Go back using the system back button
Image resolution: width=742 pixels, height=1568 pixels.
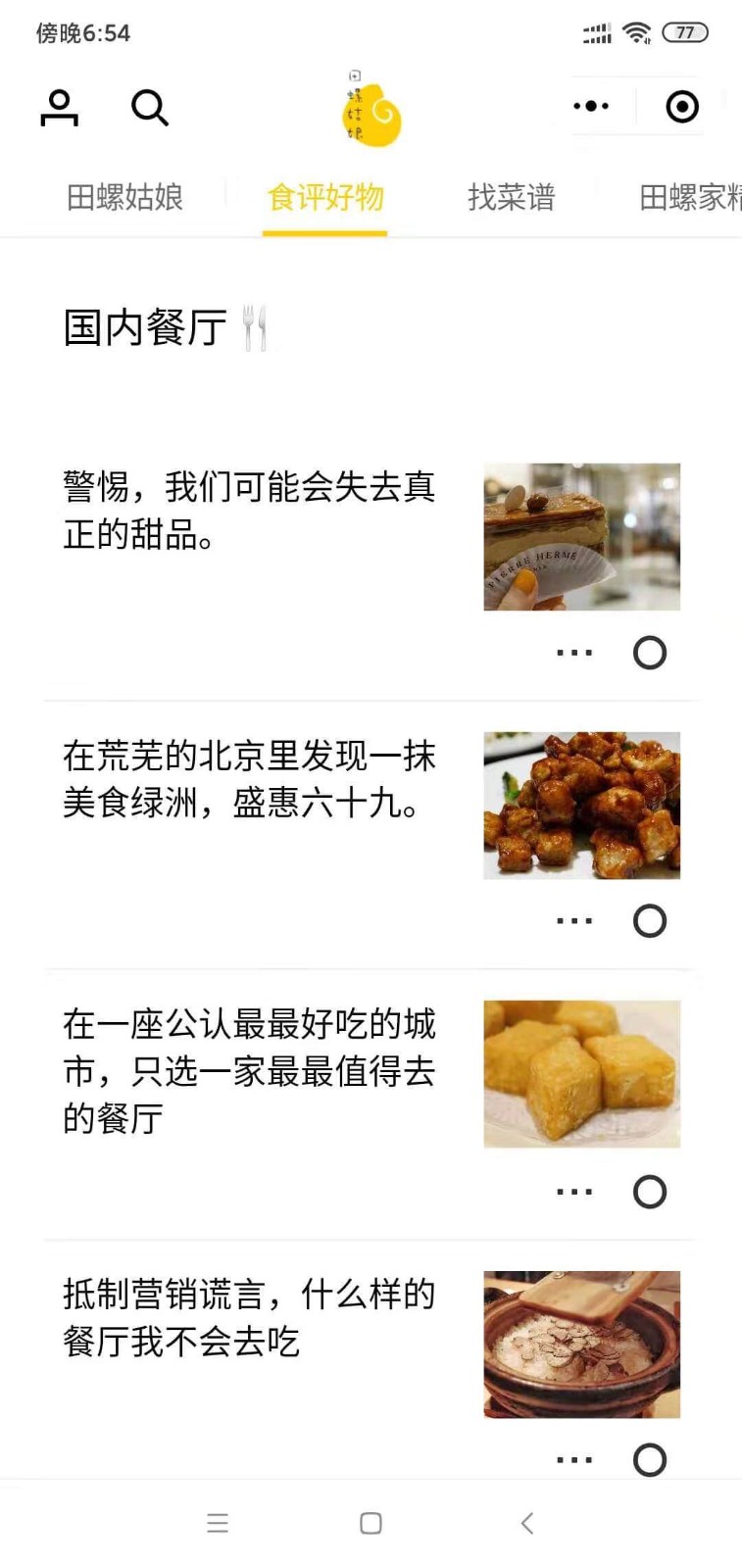coord(527,1523)
